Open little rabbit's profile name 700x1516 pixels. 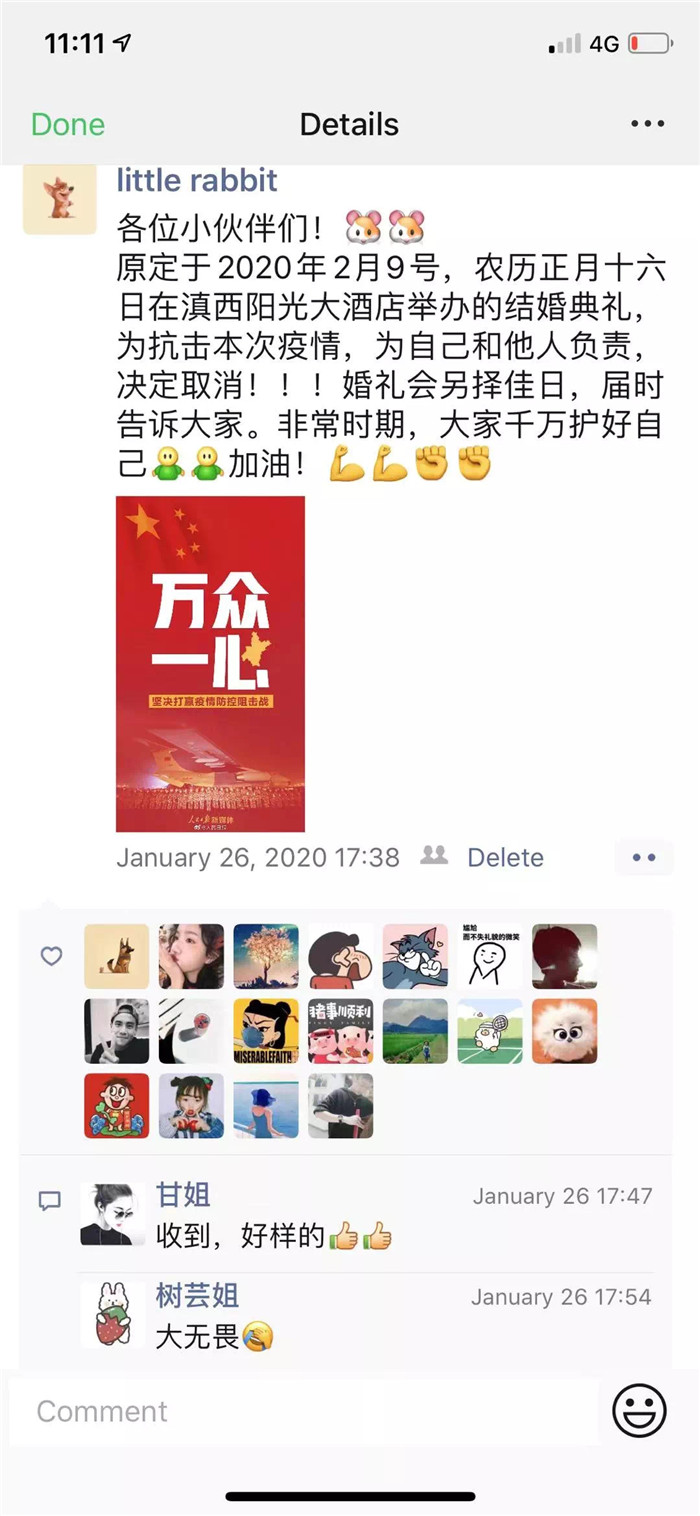pyautogui.click(x=197, y=180)
